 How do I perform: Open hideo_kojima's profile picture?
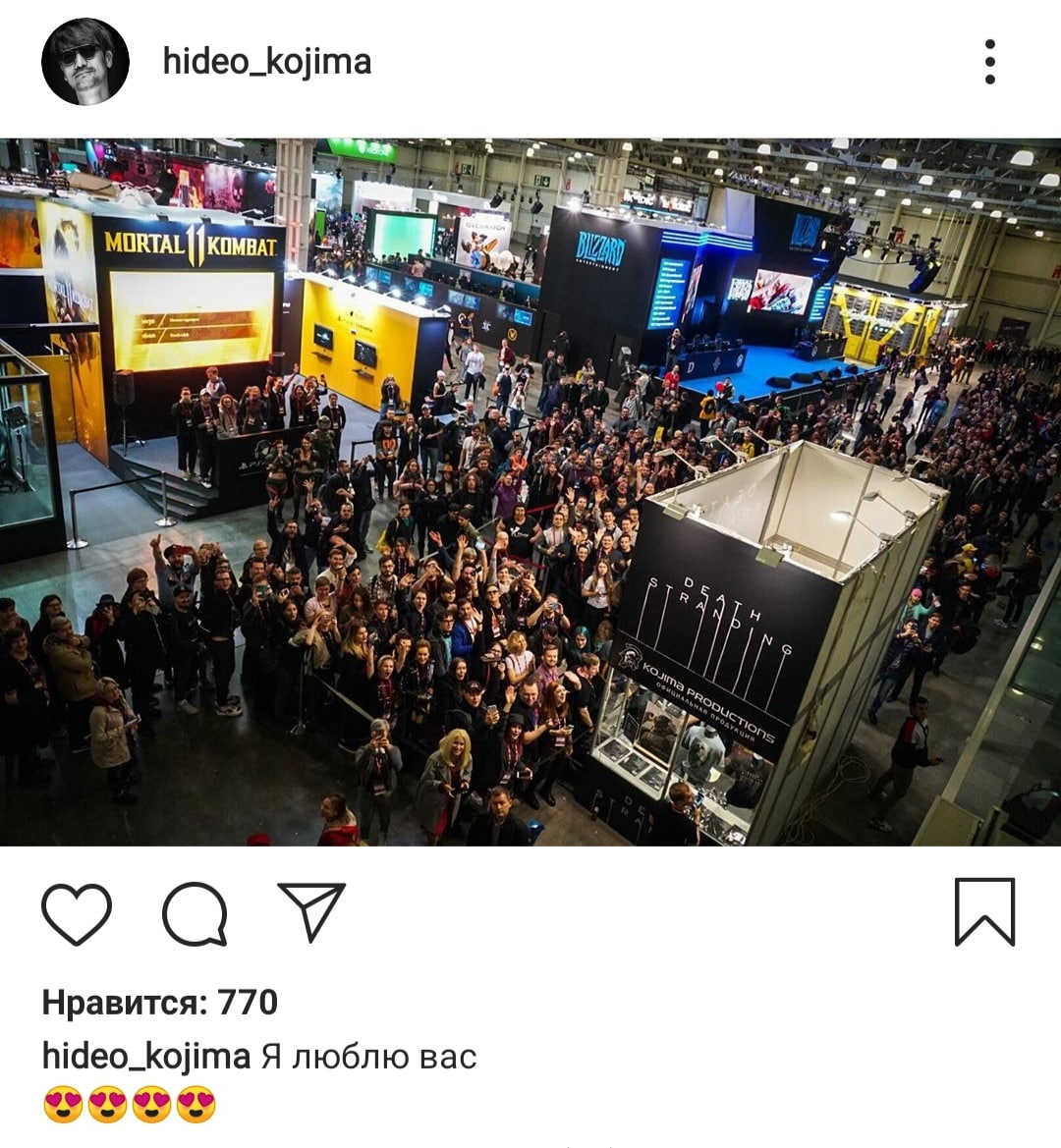click(85, 62)
